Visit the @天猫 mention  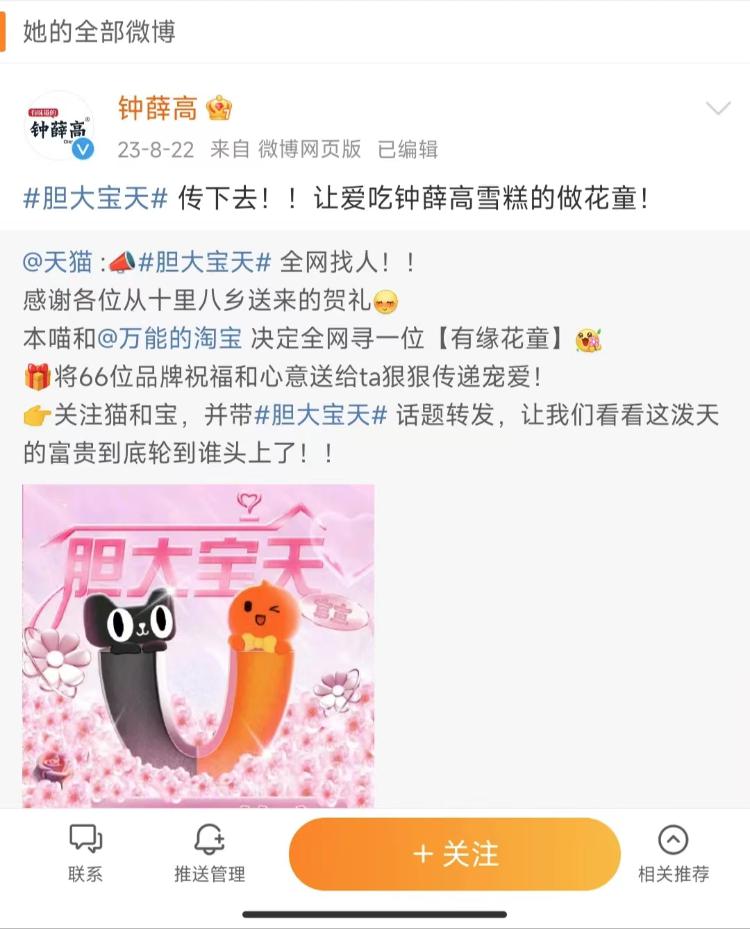pos(56,262)
